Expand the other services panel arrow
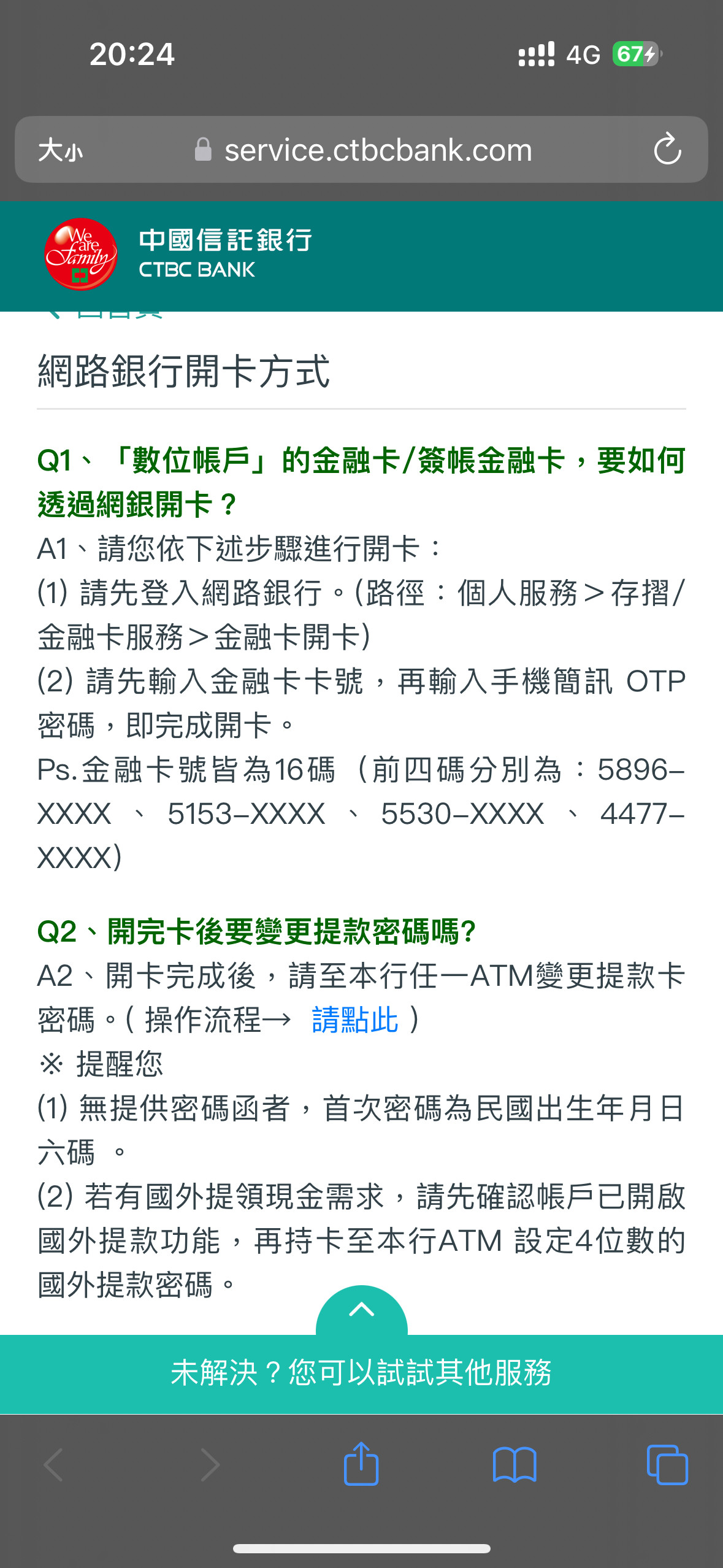The image size is (723, 1568). coord(361,1310)
